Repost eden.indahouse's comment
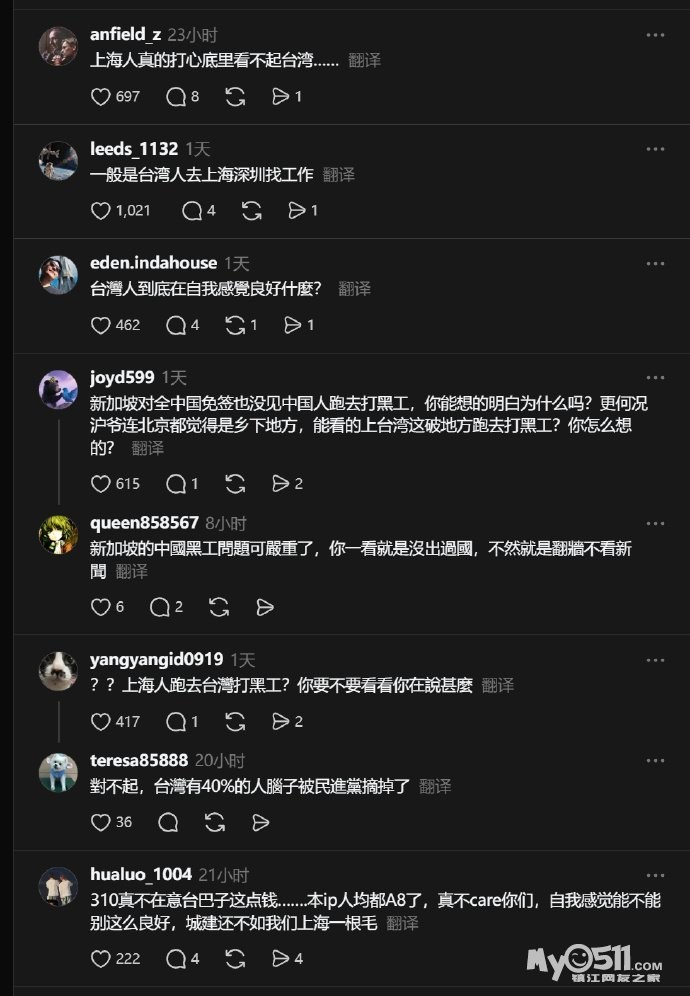Viewport: 690px width, 996px height. coord(235,325)
